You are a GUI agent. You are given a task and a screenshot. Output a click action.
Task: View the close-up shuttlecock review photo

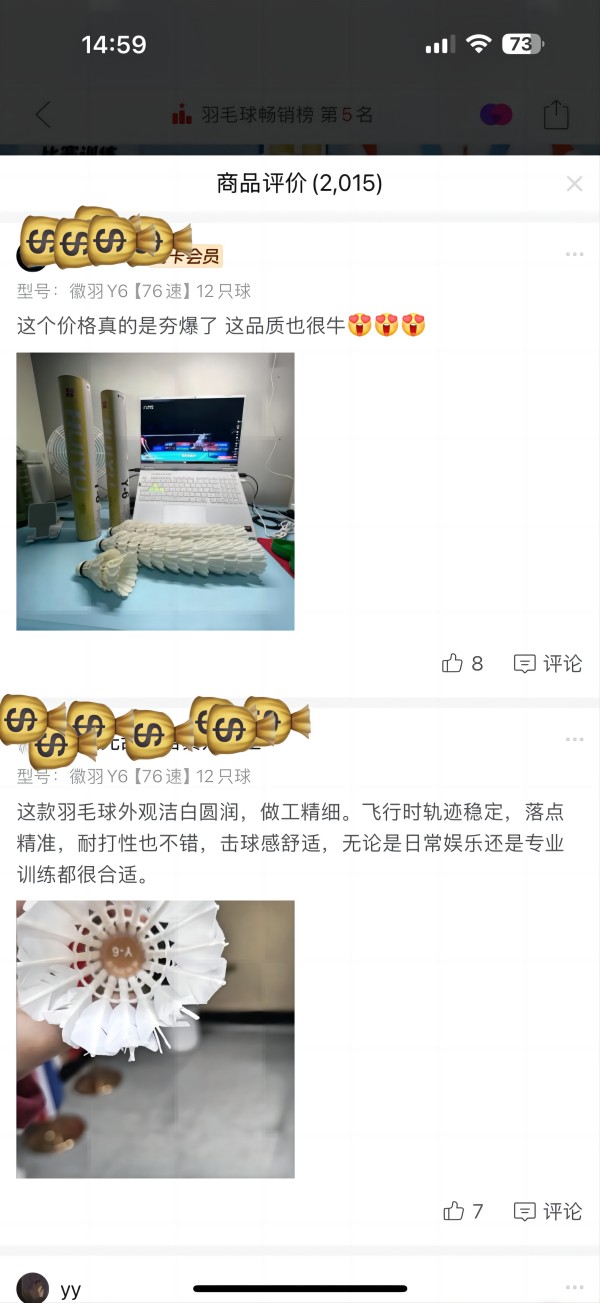pos(155,1039)
